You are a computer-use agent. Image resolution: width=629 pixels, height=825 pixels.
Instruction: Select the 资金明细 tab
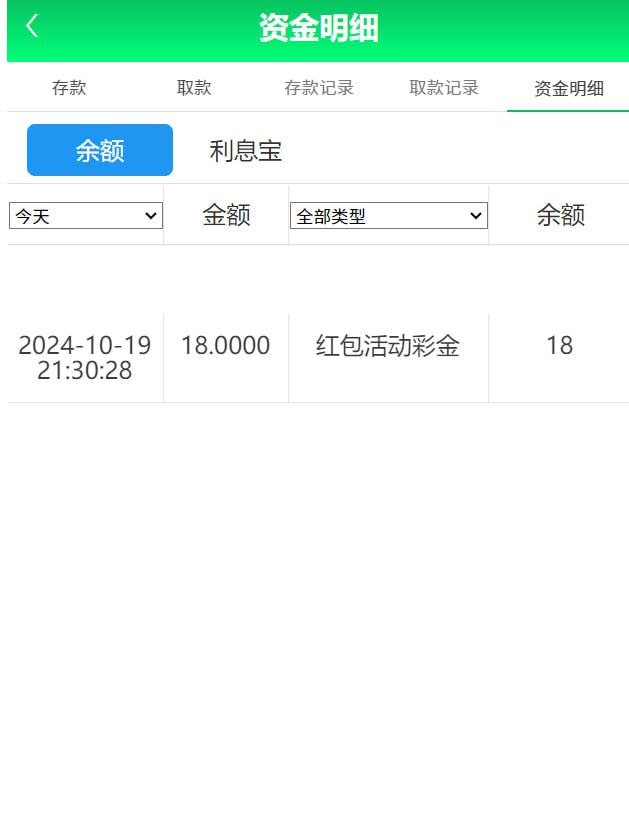(568, 88)
